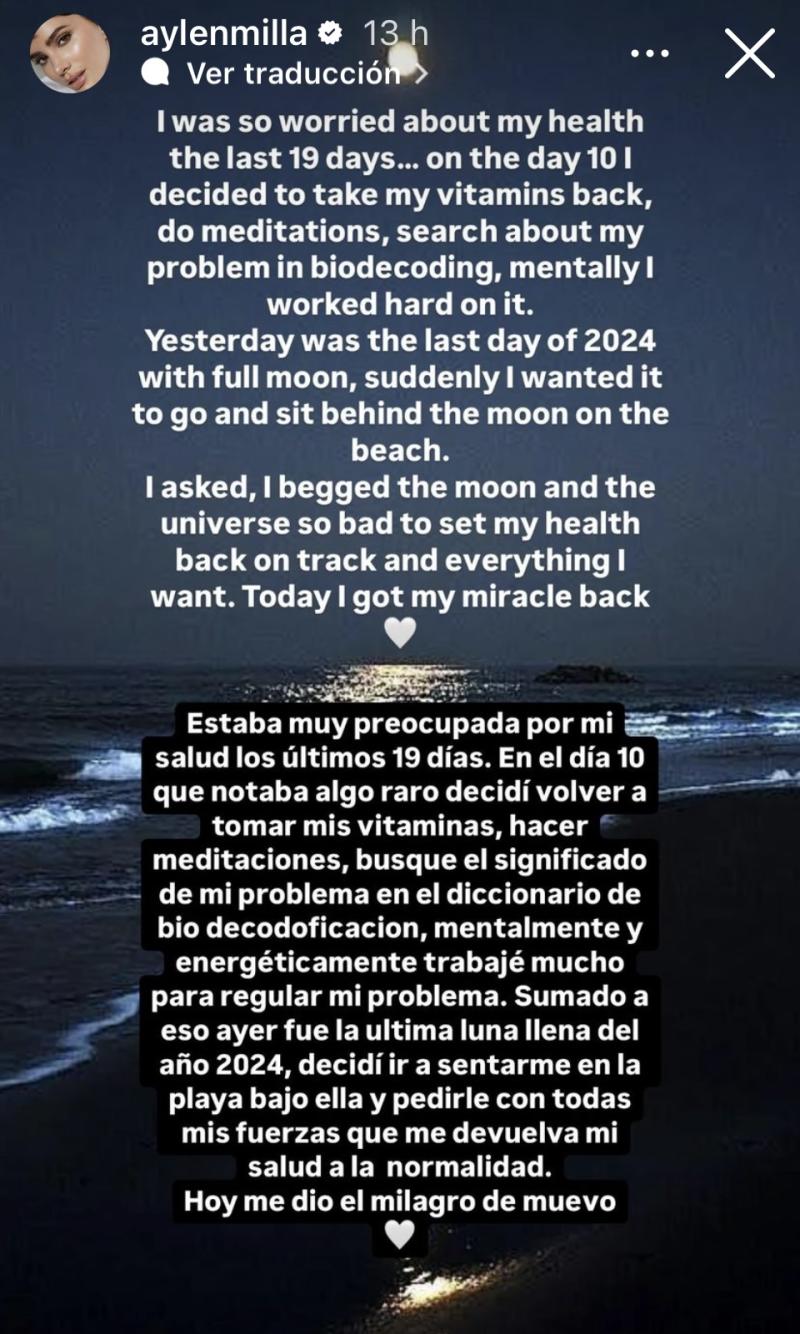This screenshot has width=800, height=1334.
Task: Tap the aylenmilla username
Action: click(224, 33)
